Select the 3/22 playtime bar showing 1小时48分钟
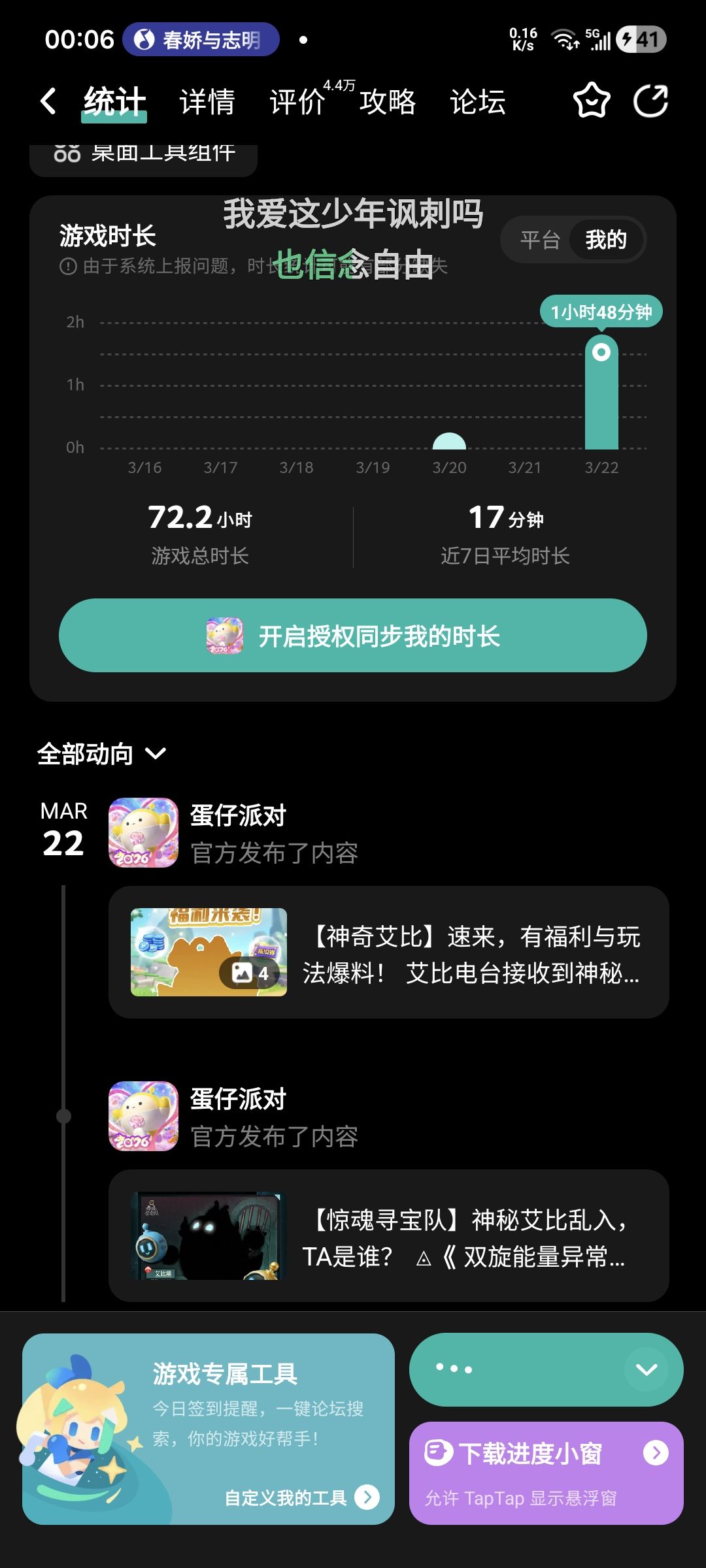The image size is (706, 1568). pos(602,392)
